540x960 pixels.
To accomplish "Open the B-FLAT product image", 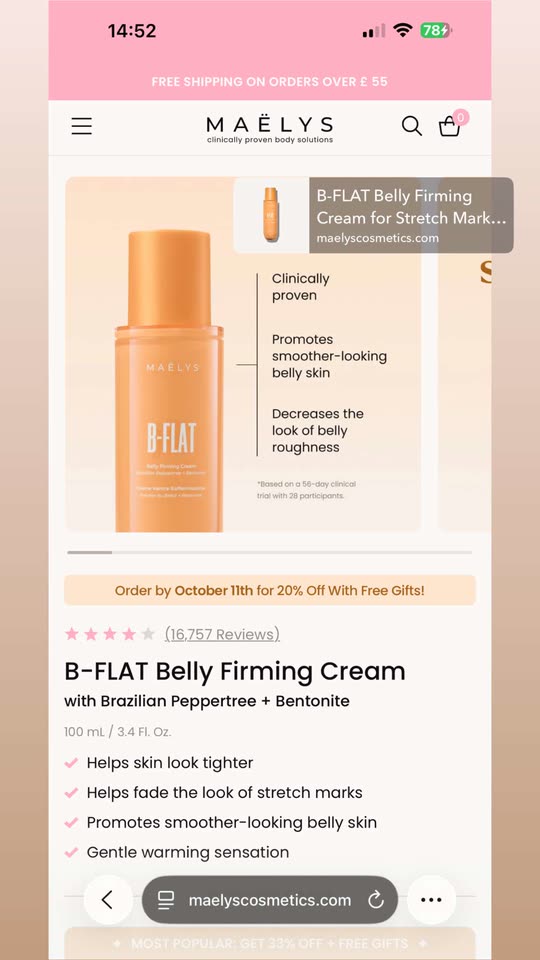I will tap(243, 354).
